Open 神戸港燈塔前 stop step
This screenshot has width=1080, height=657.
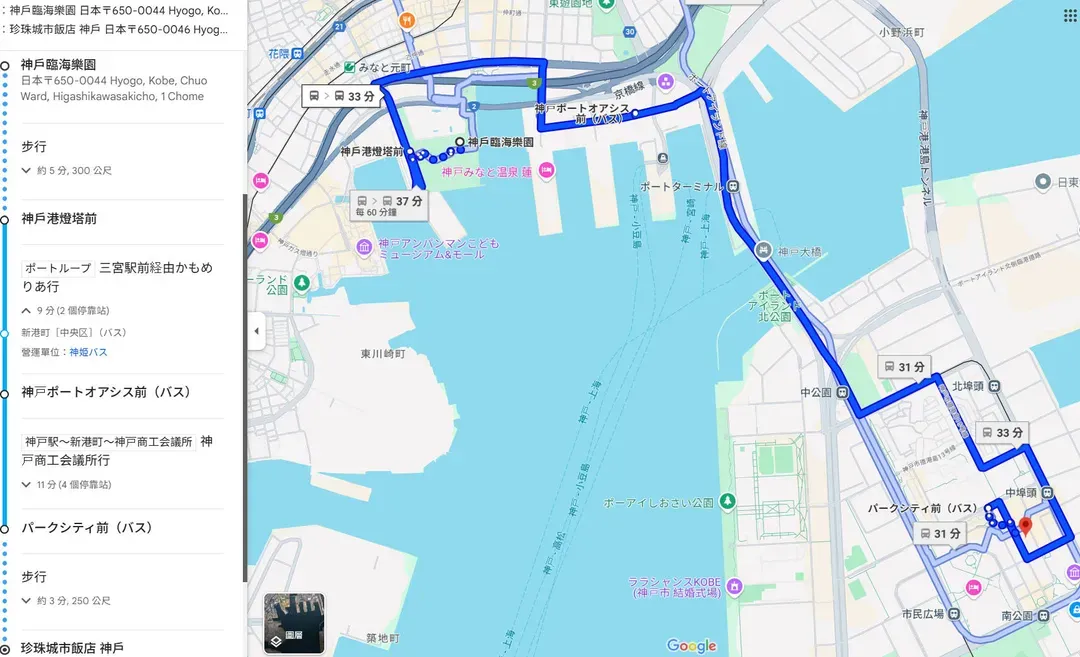(59, 218)
